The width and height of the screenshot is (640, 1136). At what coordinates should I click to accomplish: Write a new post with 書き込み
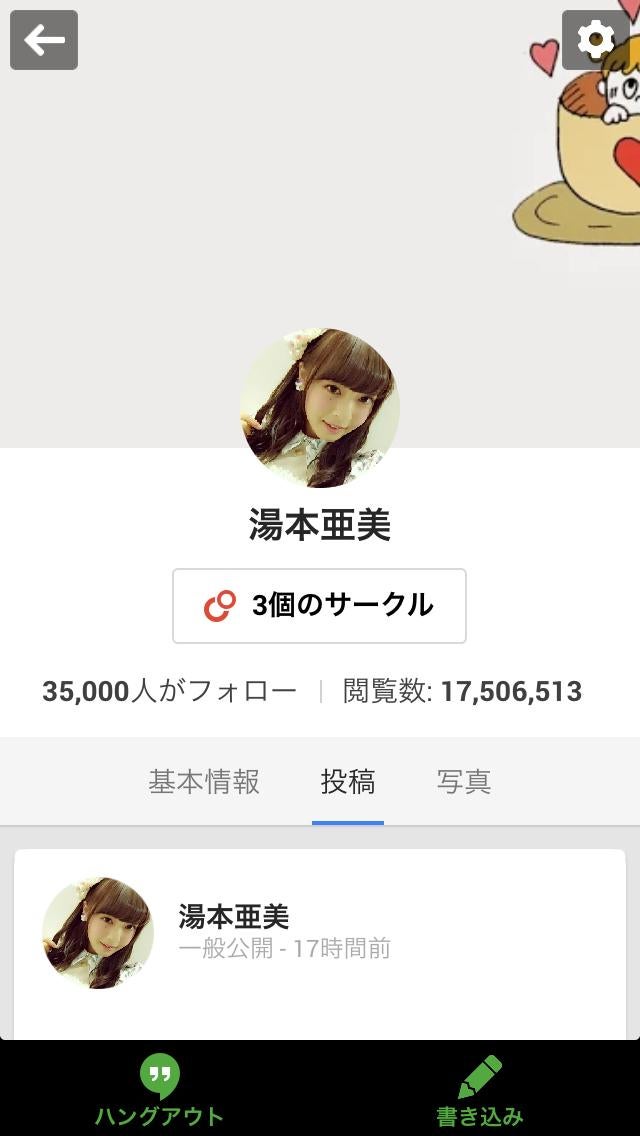(x=480, y=1090)
